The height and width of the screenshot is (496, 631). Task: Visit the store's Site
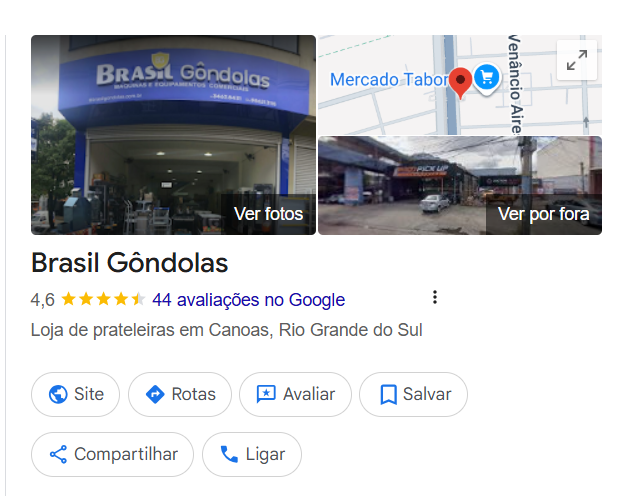(x=75, y=394)
